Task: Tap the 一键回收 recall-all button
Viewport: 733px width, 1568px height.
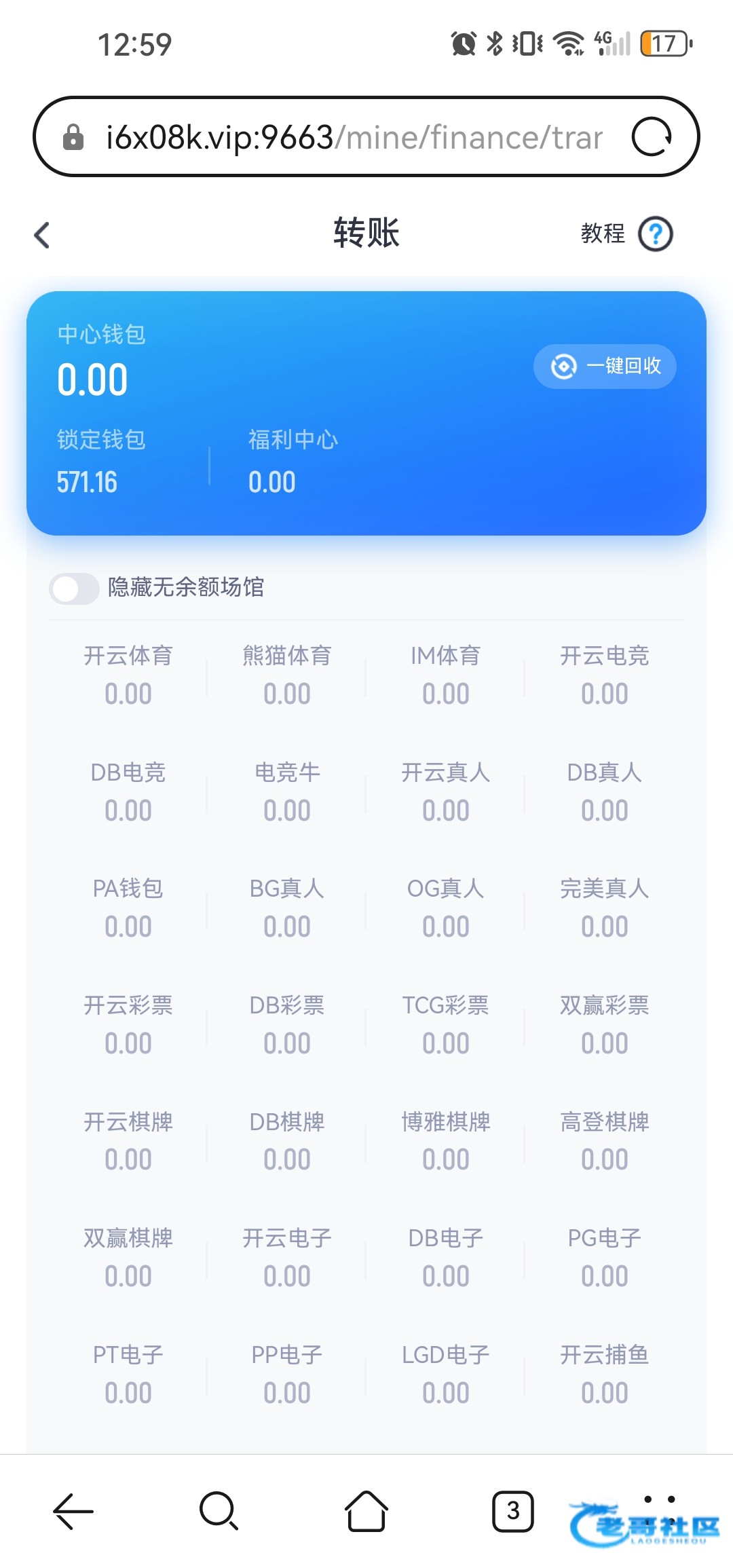Action: (x=605, y=367)
